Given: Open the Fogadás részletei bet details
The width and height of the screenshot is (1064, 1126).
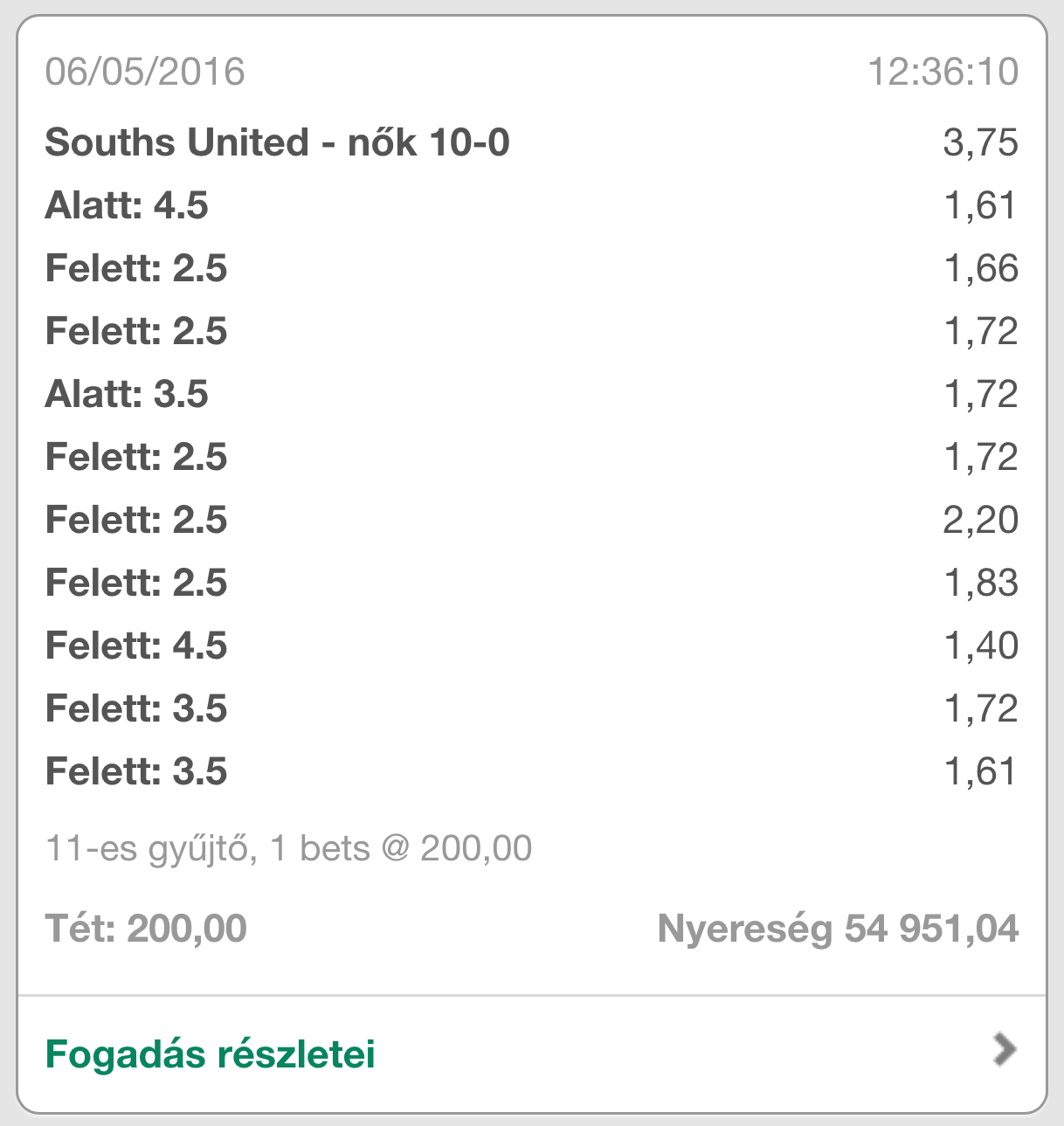Looking at the screenshot, I should point(211,1053).
